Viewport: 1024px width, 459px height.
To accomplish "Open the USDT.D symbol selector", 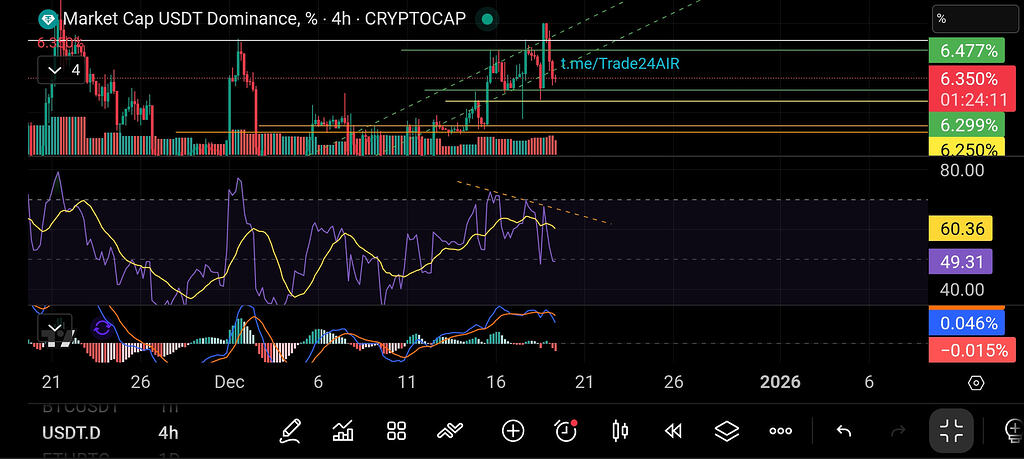I will [x=70, y=432].
